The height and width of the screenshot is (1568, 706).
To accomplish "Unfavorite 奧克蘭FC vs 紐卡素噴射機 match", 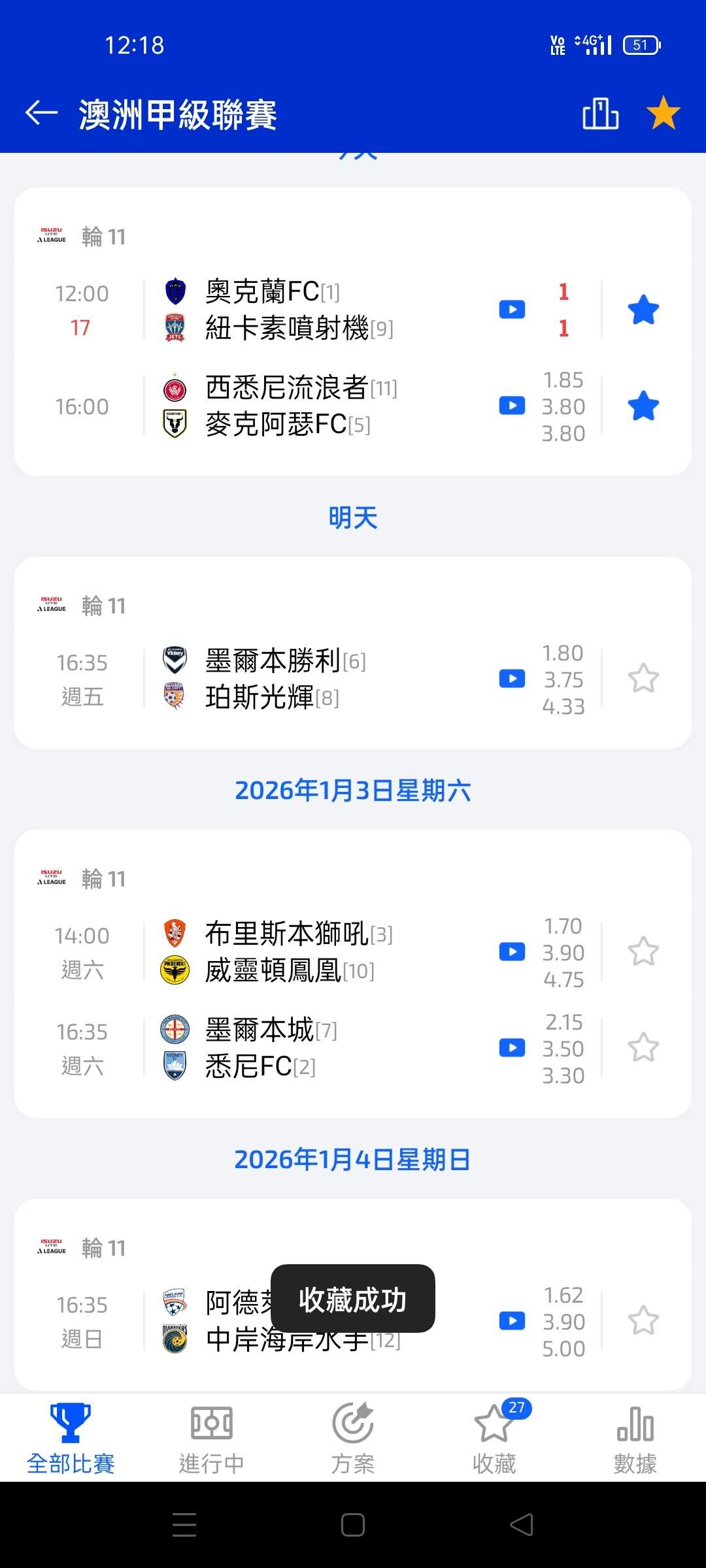I will tap(643, 310).
